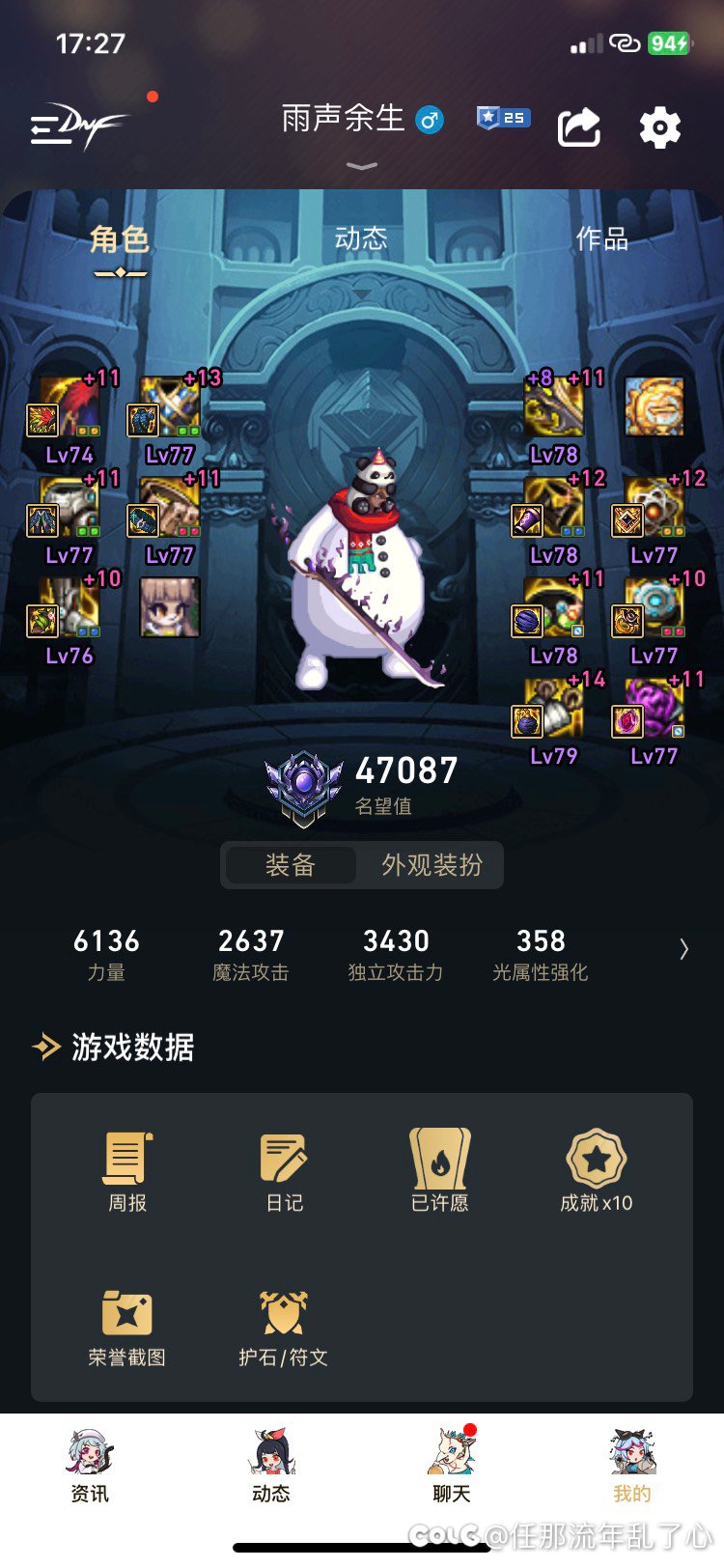The width and height of the screenshot is (724, 1568).
Task: Select the 角色 top tab
Action: point(120,240)
